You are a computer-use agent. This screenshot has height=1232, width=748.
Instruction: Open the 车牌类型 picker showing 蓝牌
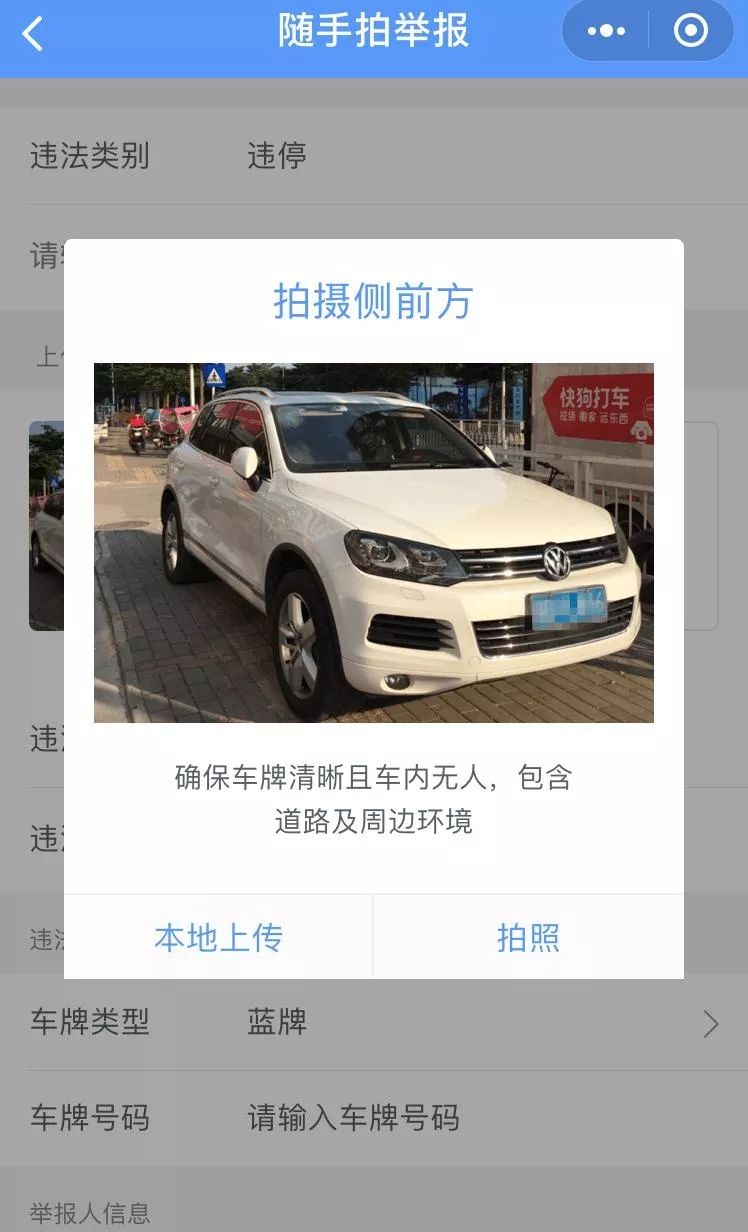click(374, 1023)
